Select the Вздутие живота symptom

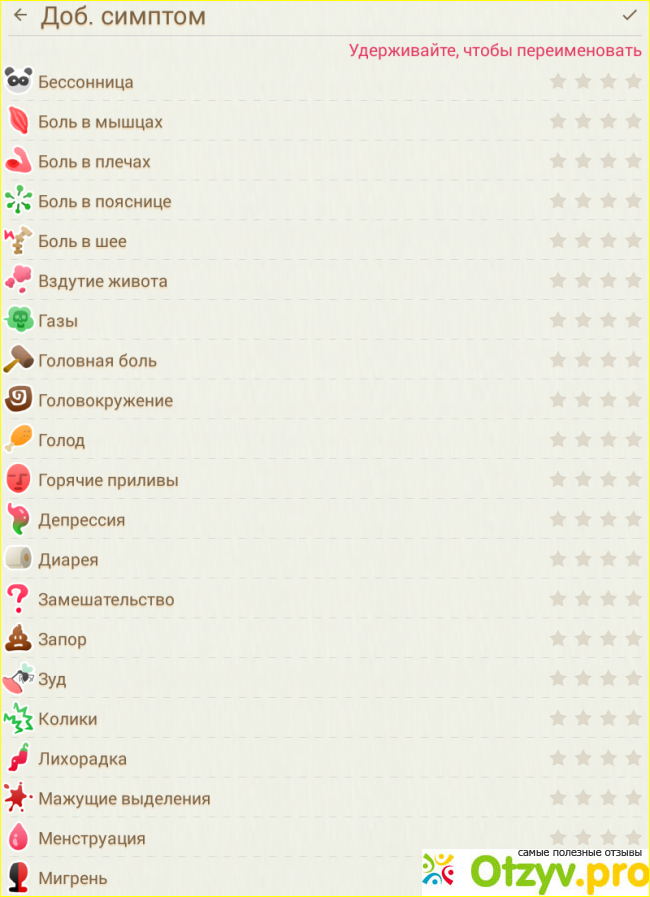(x=102, y=282)
